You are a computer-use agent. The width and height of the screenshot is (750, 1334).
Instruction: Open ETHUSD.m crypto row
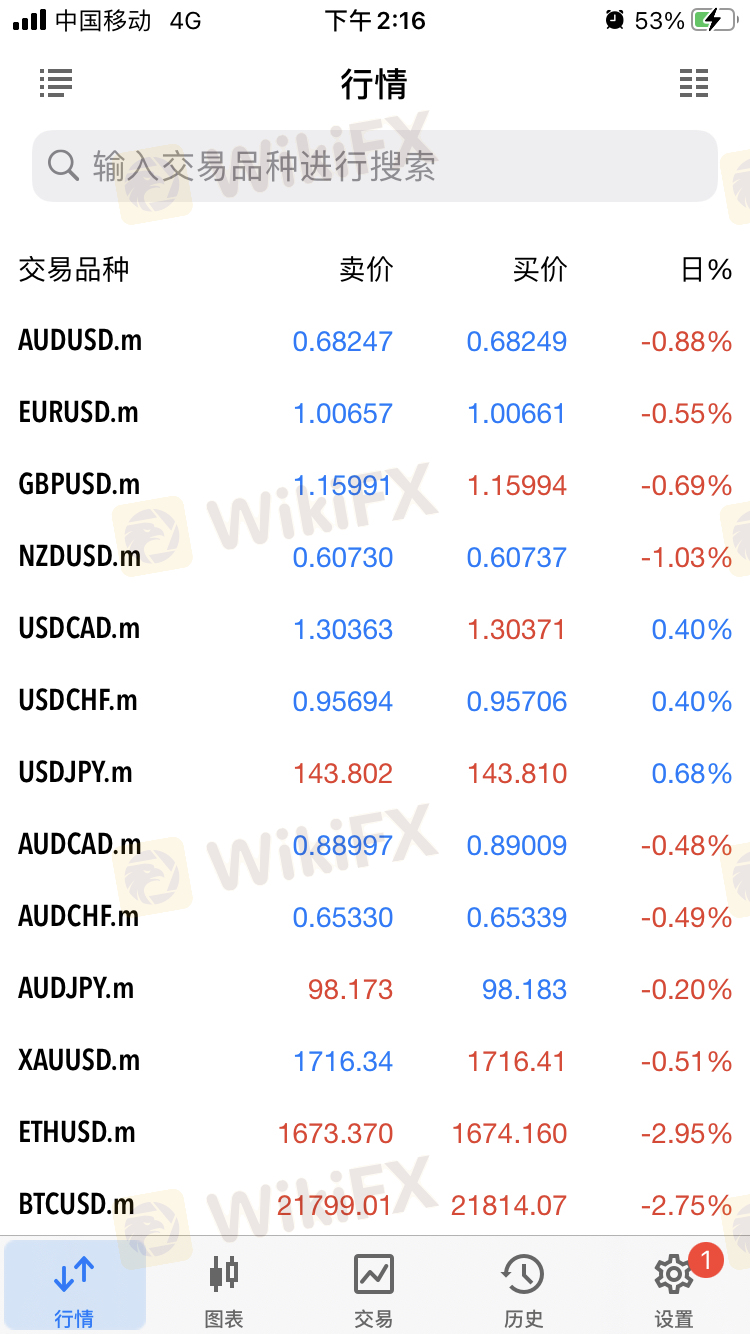pyautogui.click(x=375, y=1133)
